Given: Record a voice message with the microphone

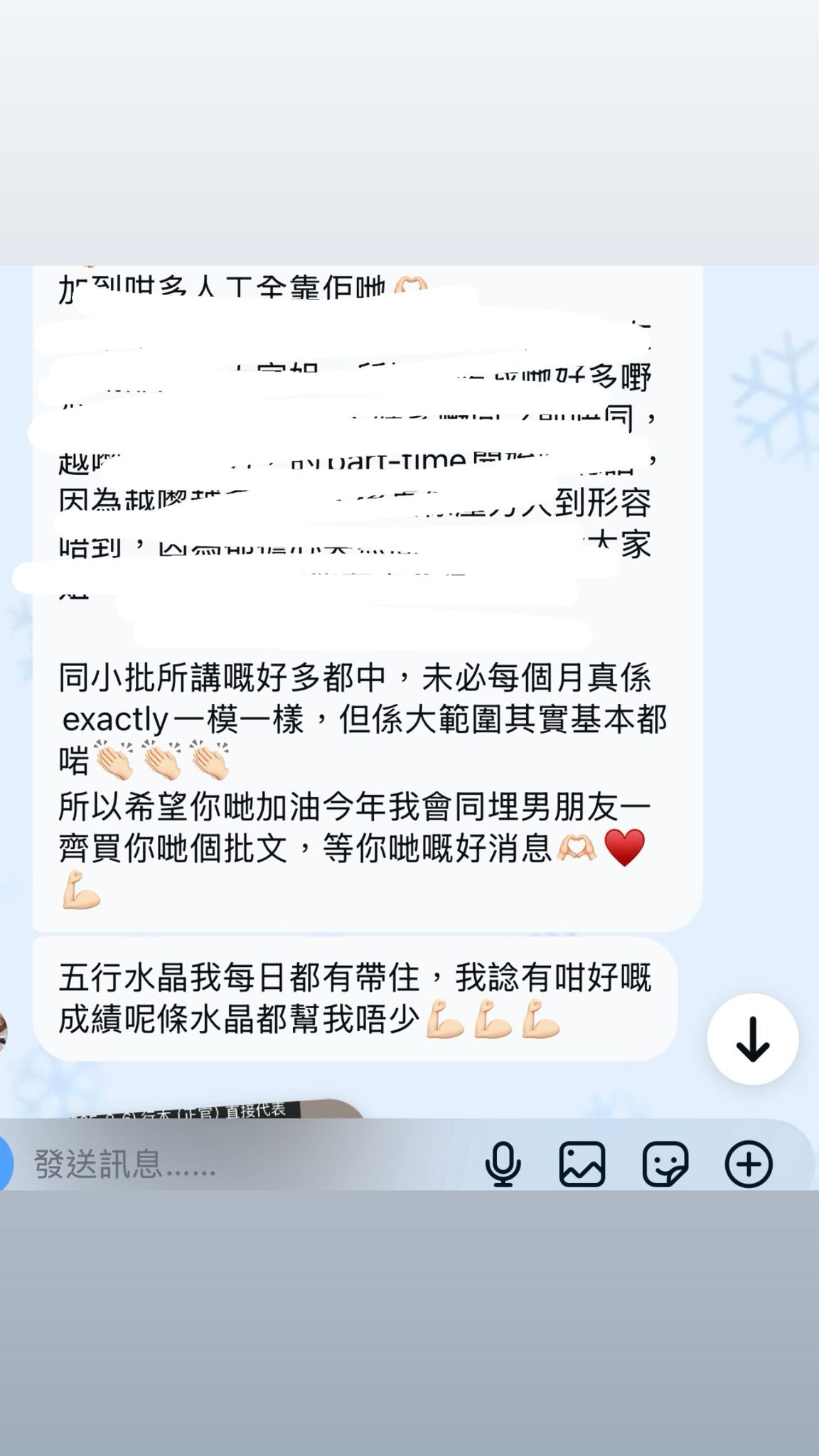Looking at the screenshot, I should point(503,1165).
